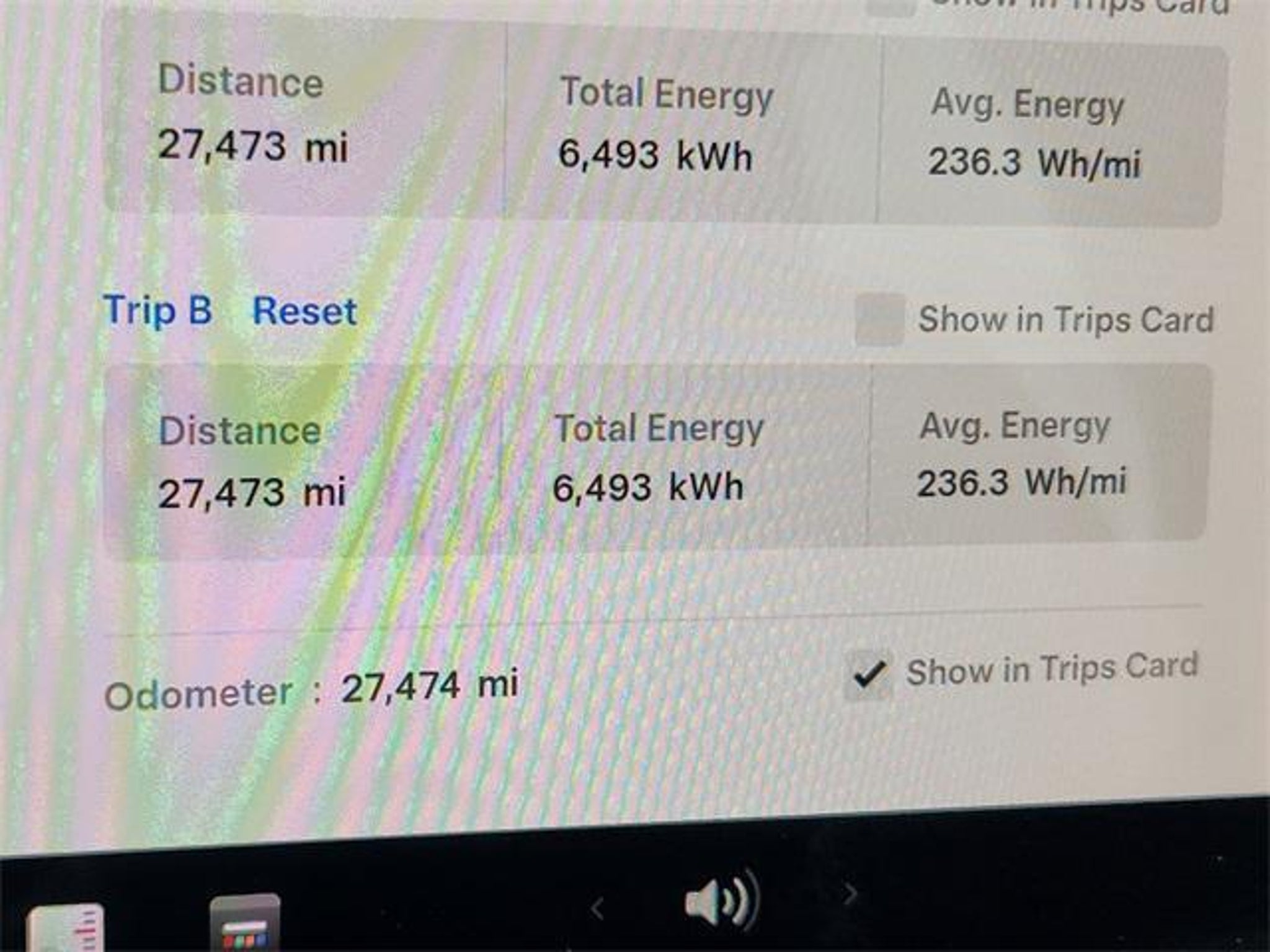
Task: Enable Show in Trips Card for Trip B
Action: pyautogui.click(x=879, y=319)
